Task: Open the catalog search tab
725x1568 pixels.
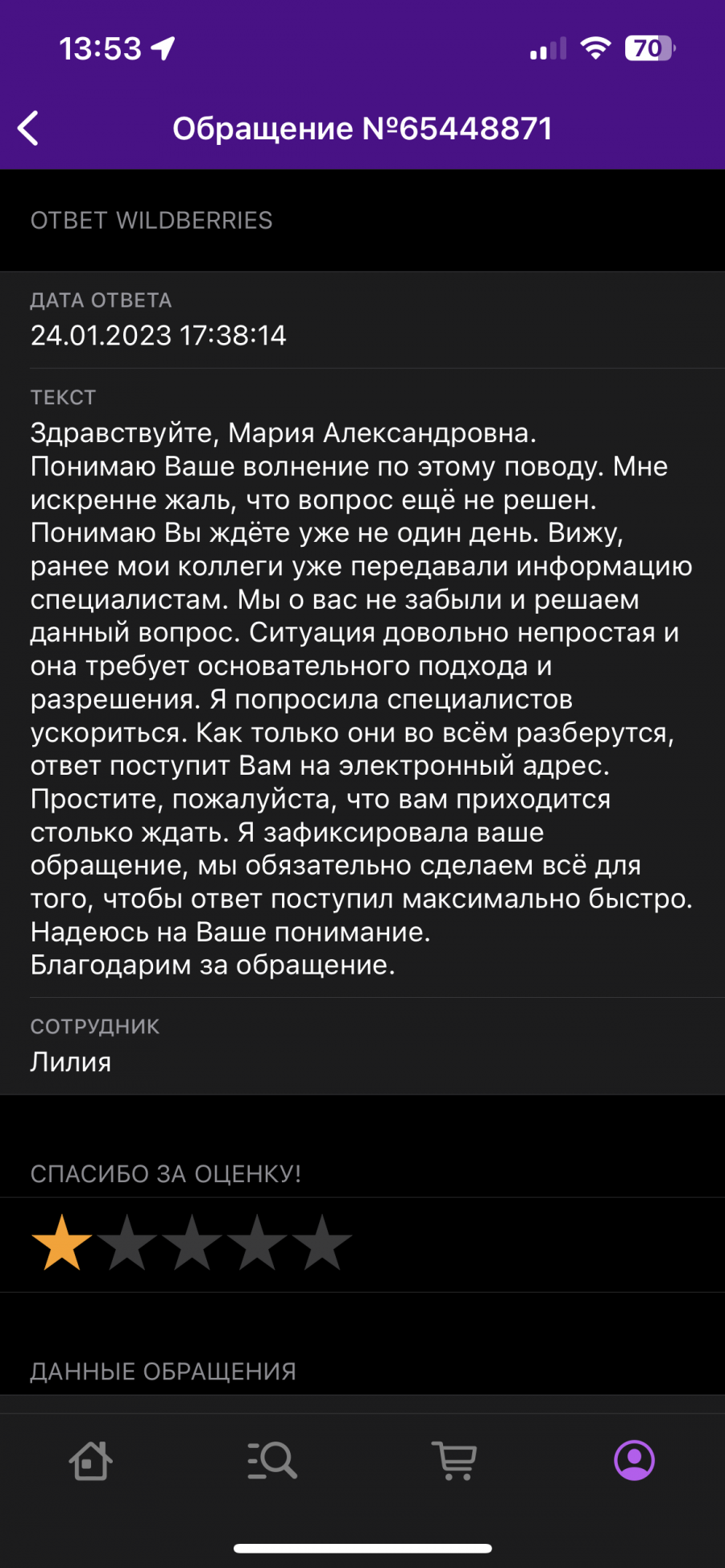Action: [x=272, y=1460]
